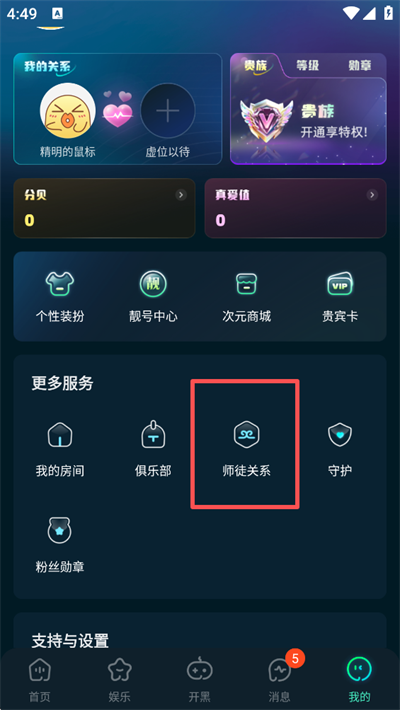Open 次元商城 store
400x710 pixels.
(246, 297)
